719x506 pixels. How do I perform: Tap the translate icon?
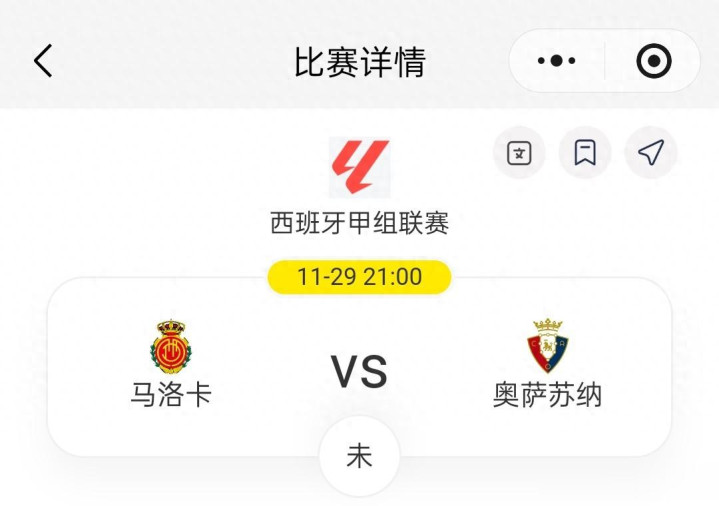(x=519, y=153)
